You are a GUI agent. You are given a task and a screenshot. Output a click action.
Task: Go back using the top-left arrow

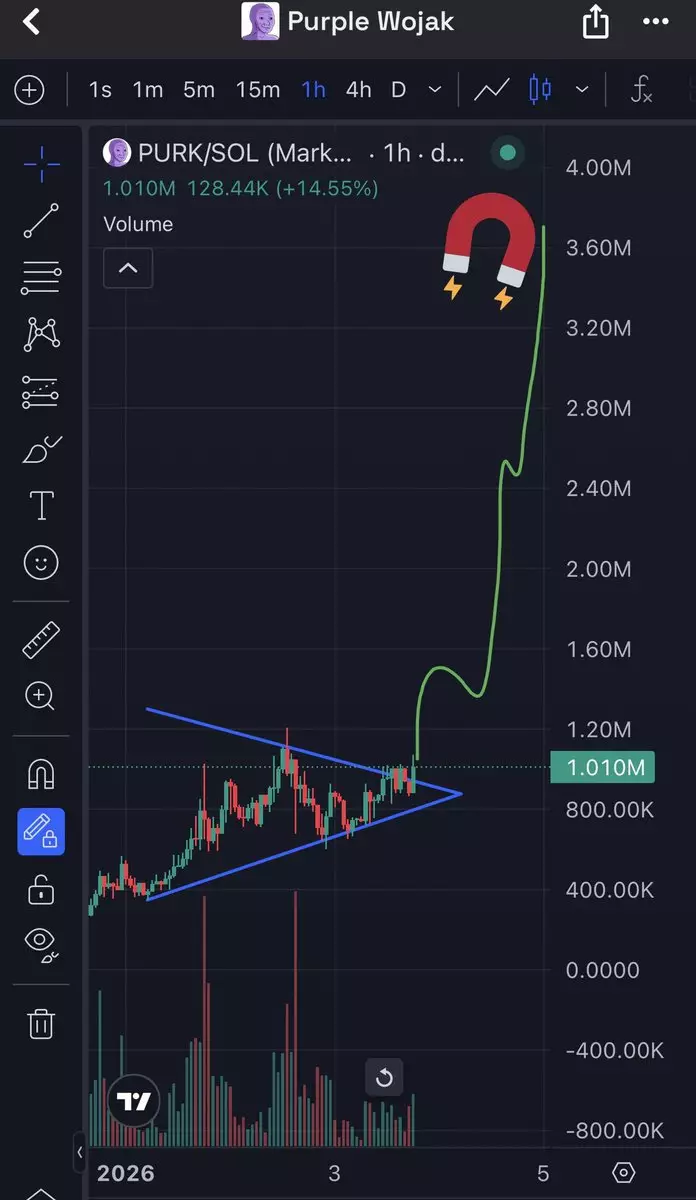click(x=31, y=21)
